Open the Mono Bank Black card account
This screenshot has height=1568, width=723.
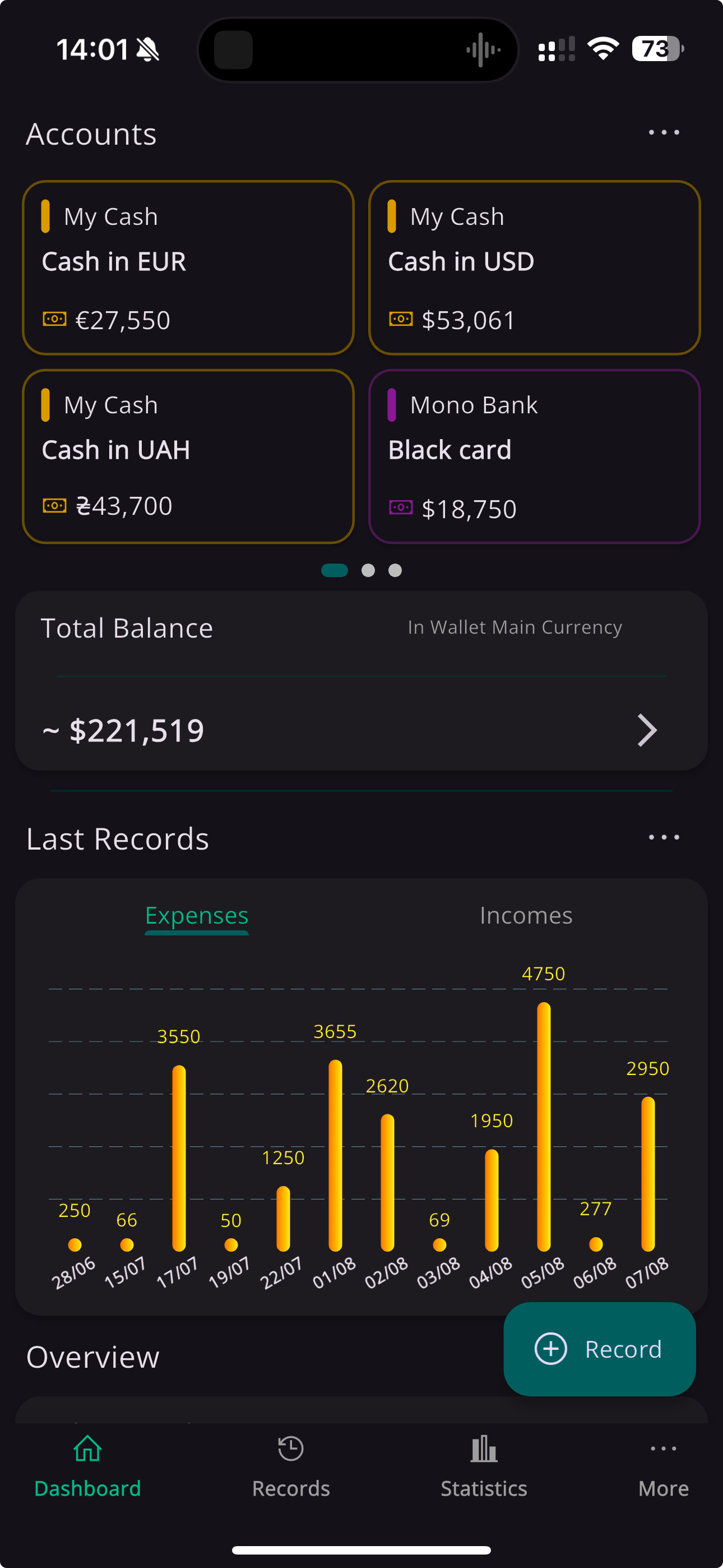(x=534, y=456)
